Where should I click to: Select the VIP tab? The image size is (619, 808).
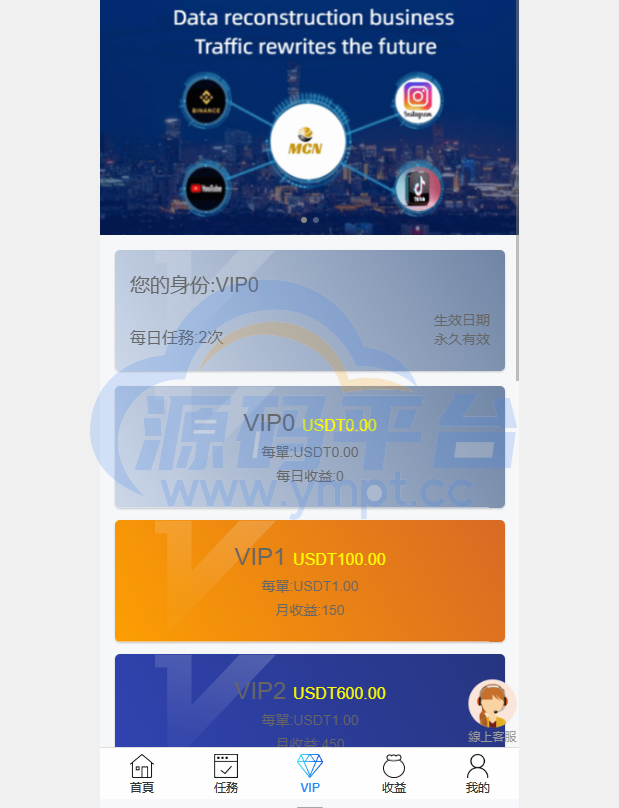point(310,774)
